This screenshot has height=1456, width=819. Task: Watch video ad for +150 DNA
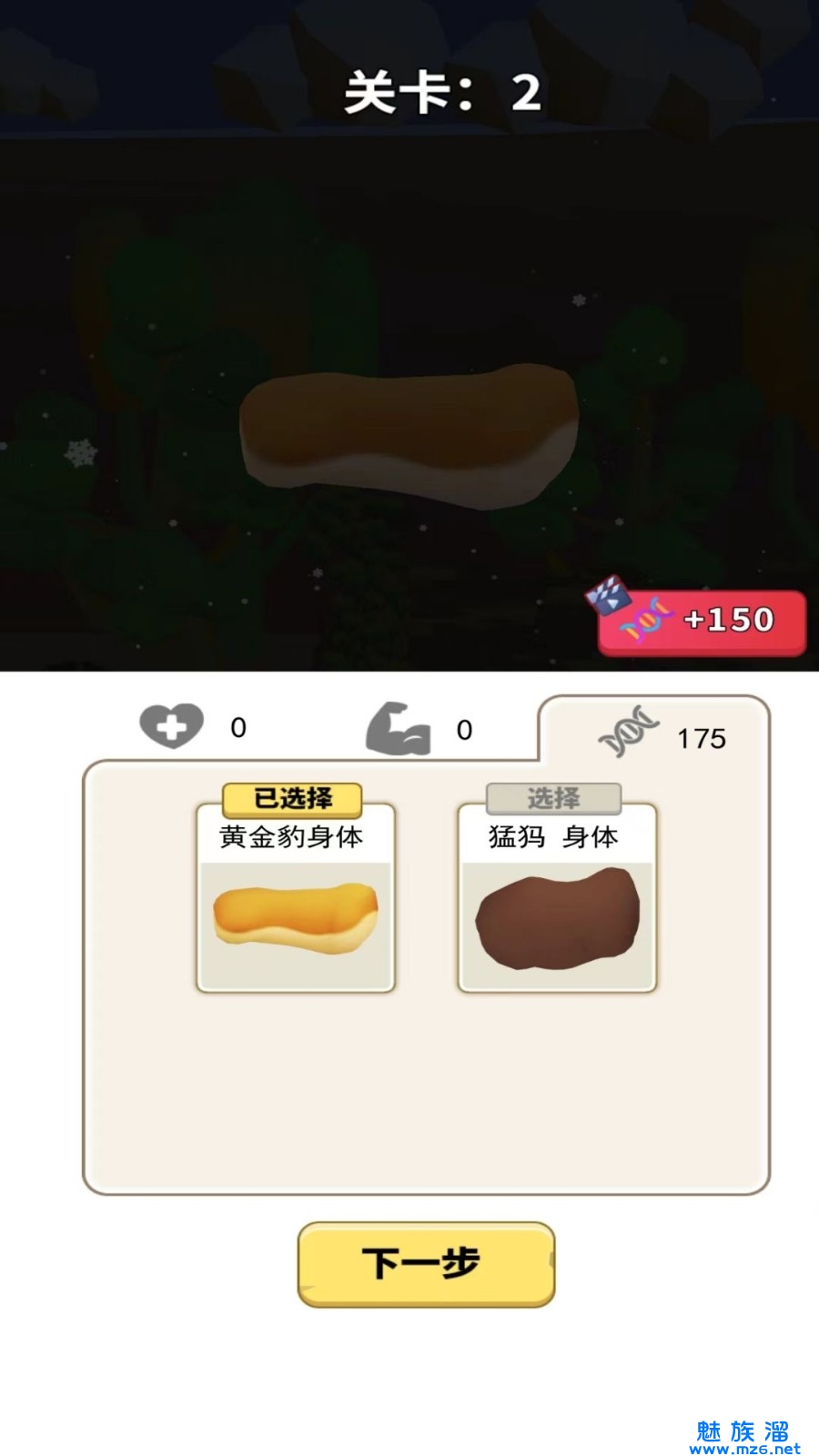click(701, 620)
